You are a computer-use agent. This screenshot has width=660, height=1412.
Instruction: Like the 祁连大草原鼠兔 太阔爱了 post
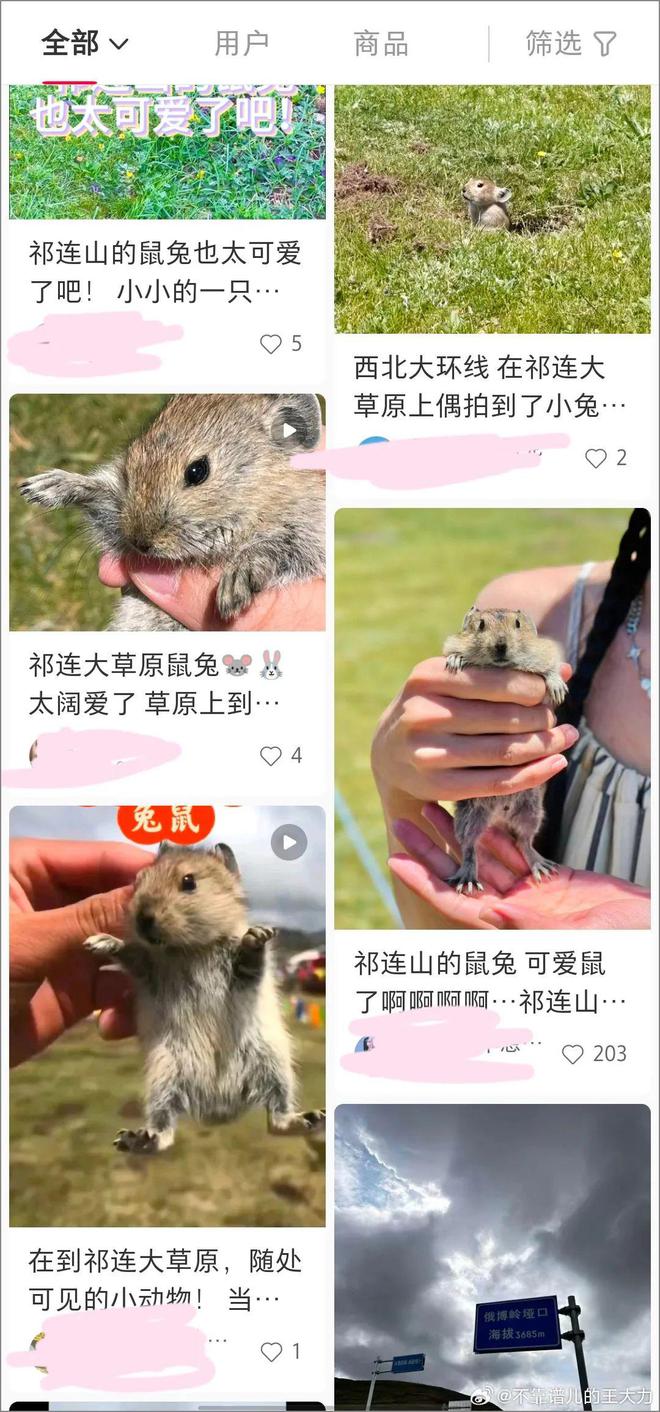pyautogui.click(x=271, y=756)
